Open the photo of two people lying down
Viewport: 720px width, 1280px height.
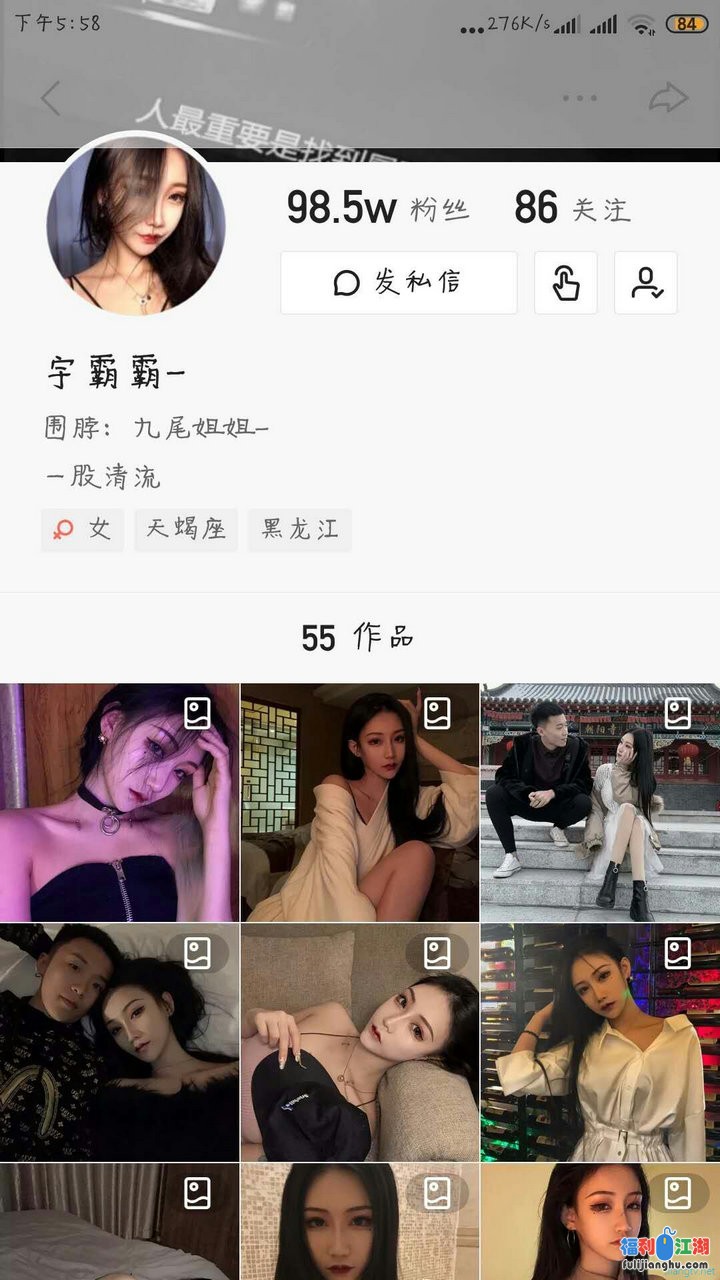pyautogui.click(x=119, y=1042)
